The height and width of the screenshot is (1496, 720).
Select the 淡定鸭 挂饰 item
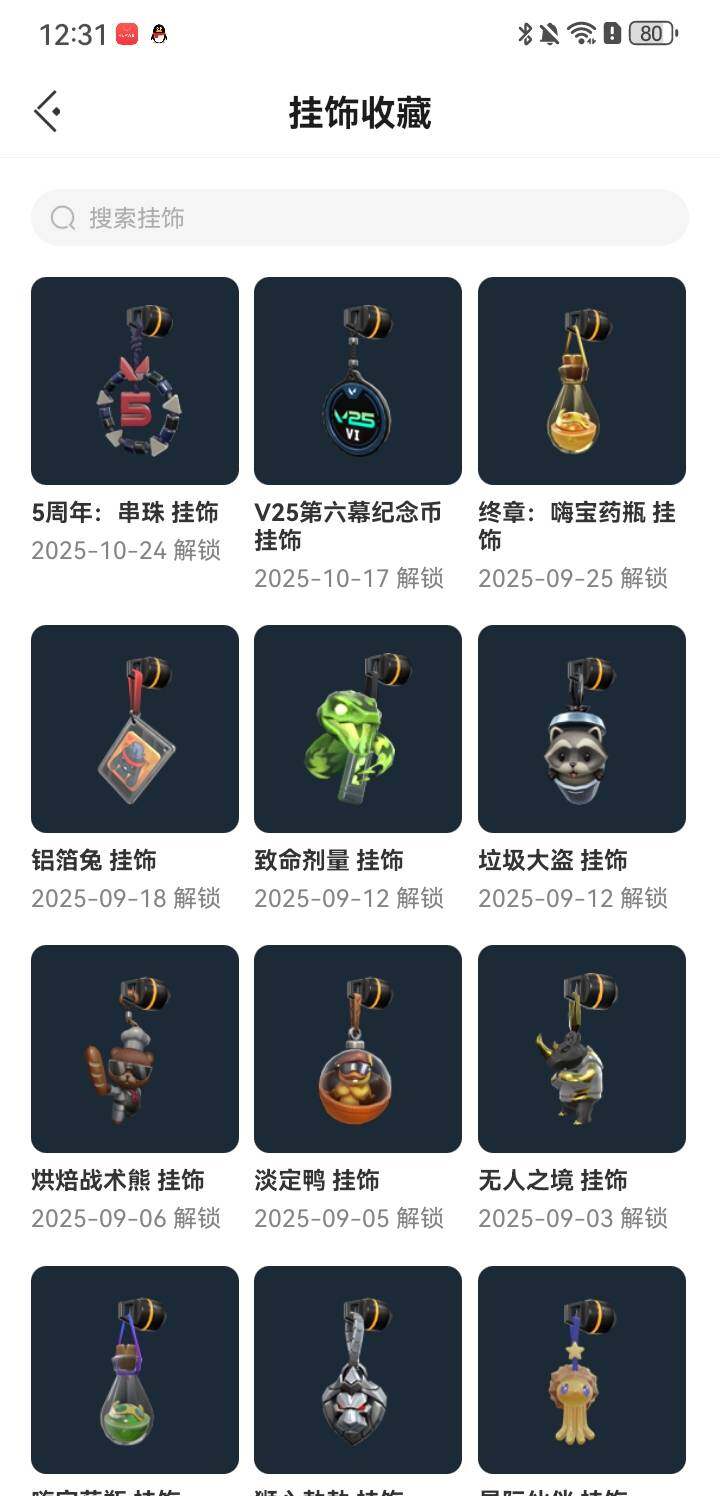tap(358, 1049)
